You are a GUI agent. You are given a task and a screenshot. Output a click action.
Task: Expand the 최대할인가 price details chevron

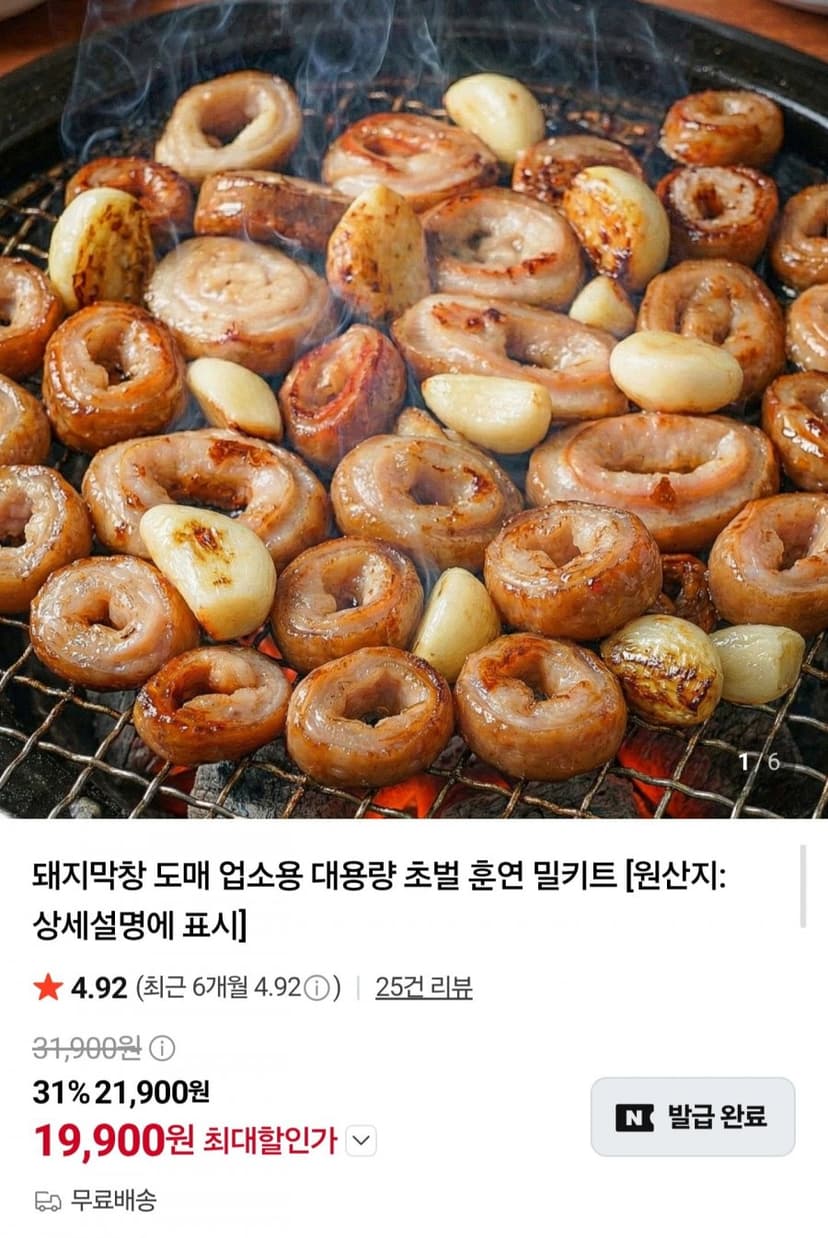tap(361, 1140)
